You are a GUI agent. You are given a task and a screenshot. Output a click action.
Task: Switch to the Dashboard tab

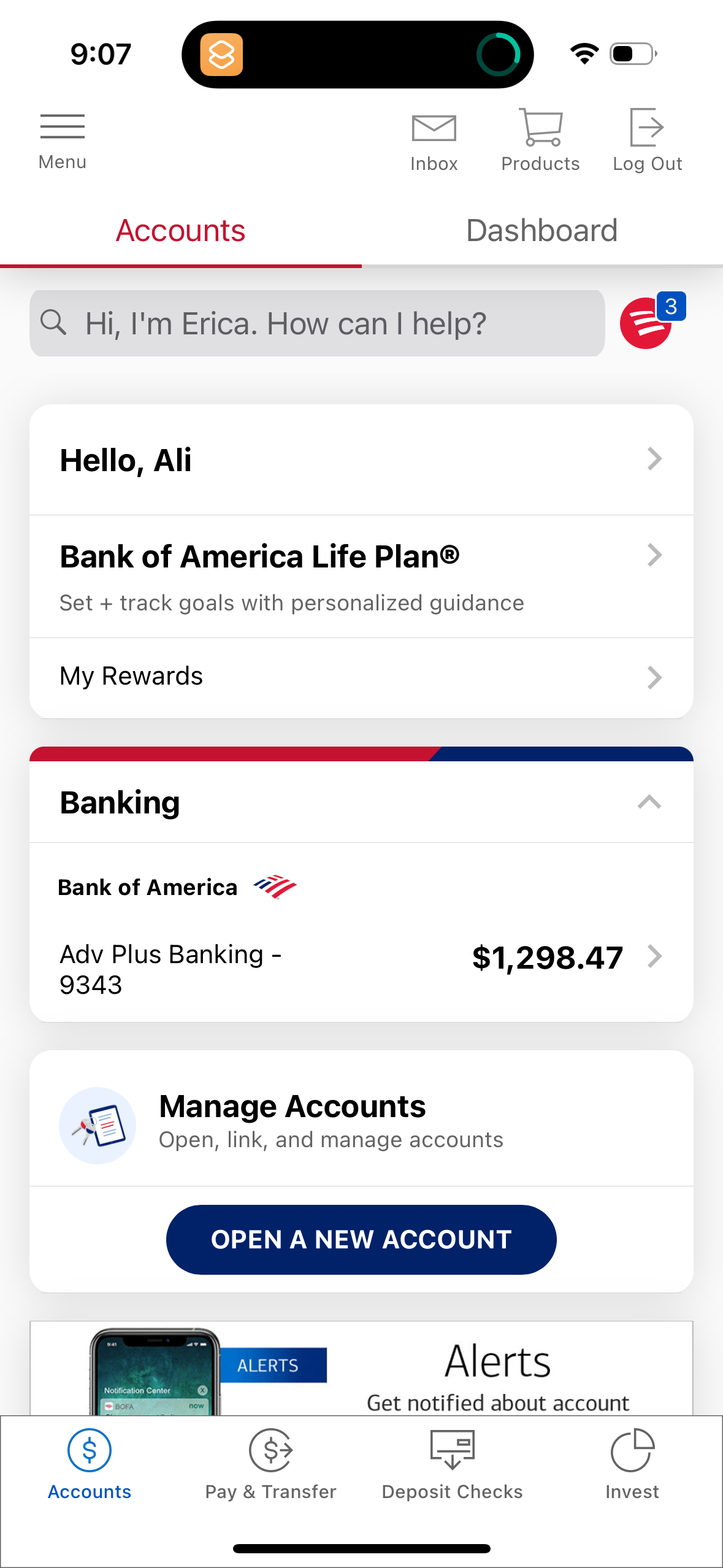541,231
